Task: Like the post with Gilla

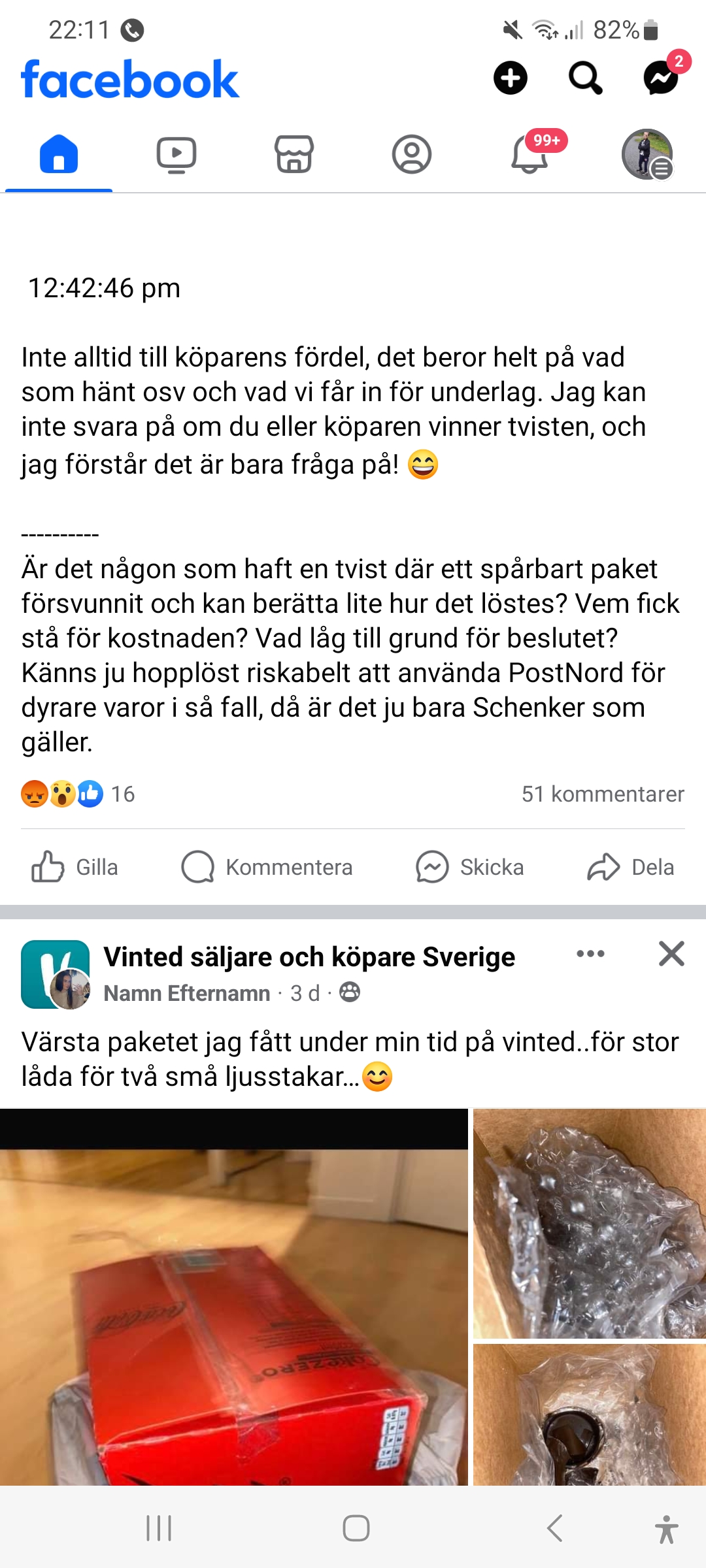Action: coord(75,867)
